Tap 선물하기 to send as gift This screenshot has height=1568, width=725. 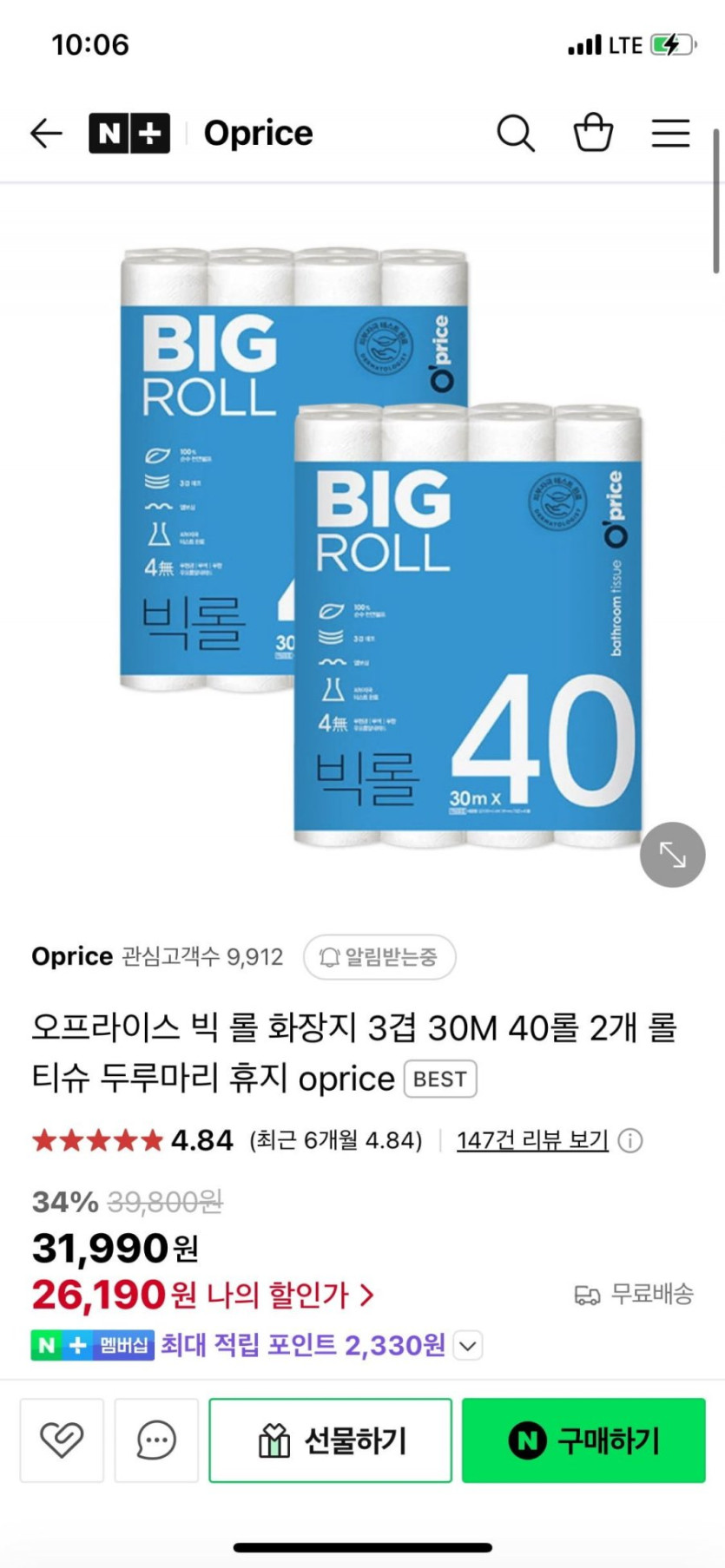331,1440
